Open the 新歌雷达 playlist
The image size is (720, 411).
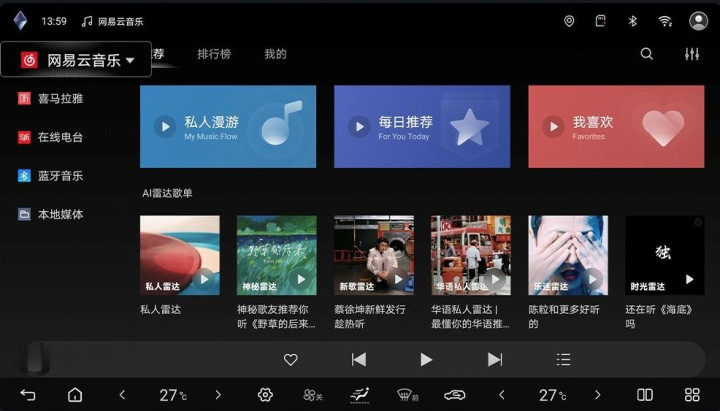click(374, 256)
